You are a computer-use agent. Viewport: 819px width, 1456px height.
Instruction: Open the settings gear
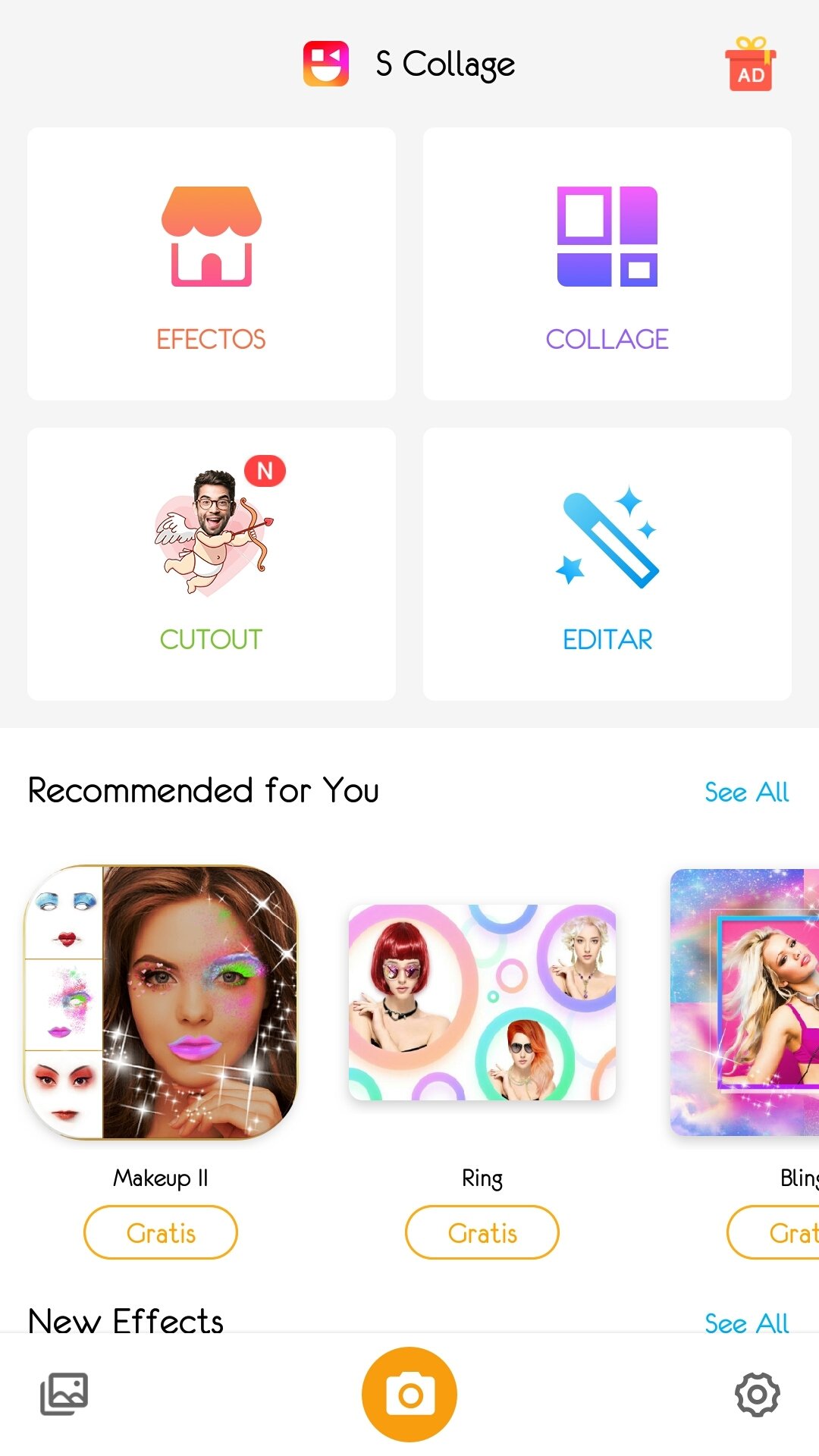757,1394
